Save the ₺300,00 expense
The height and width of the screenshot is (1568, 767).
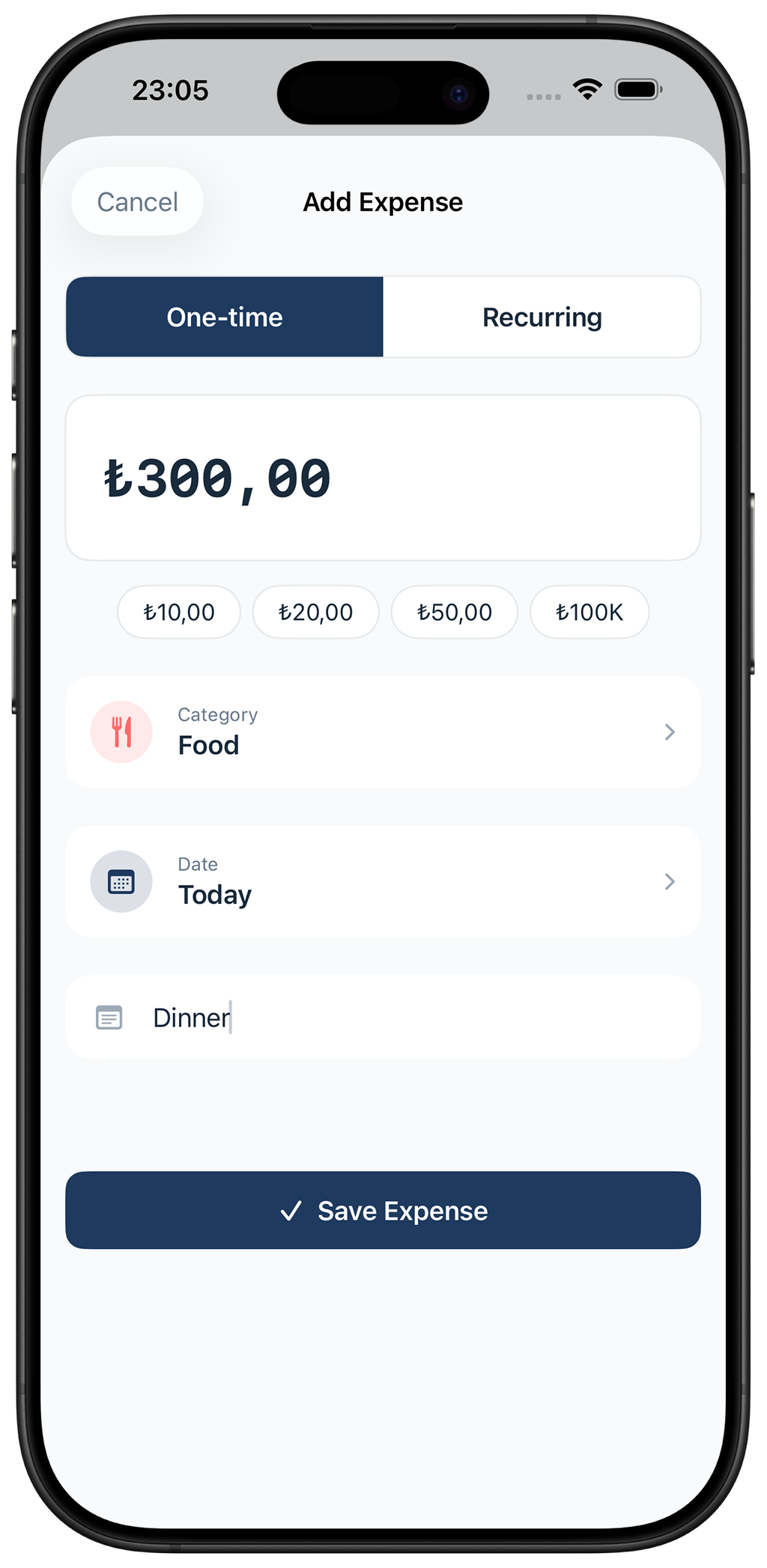coord(383,1210)
